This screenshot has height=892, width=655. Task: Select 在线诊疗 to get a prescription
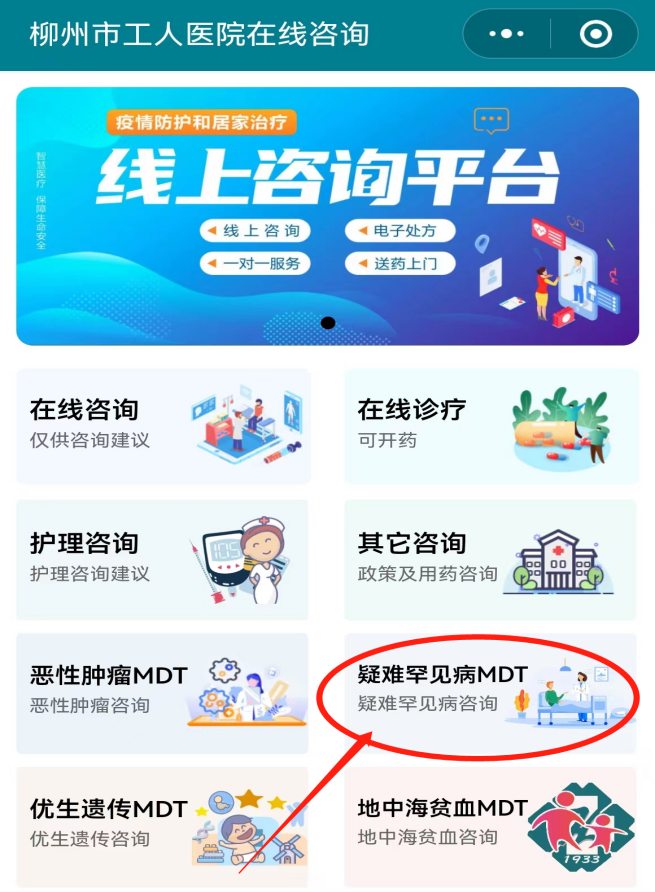point(490,426)
